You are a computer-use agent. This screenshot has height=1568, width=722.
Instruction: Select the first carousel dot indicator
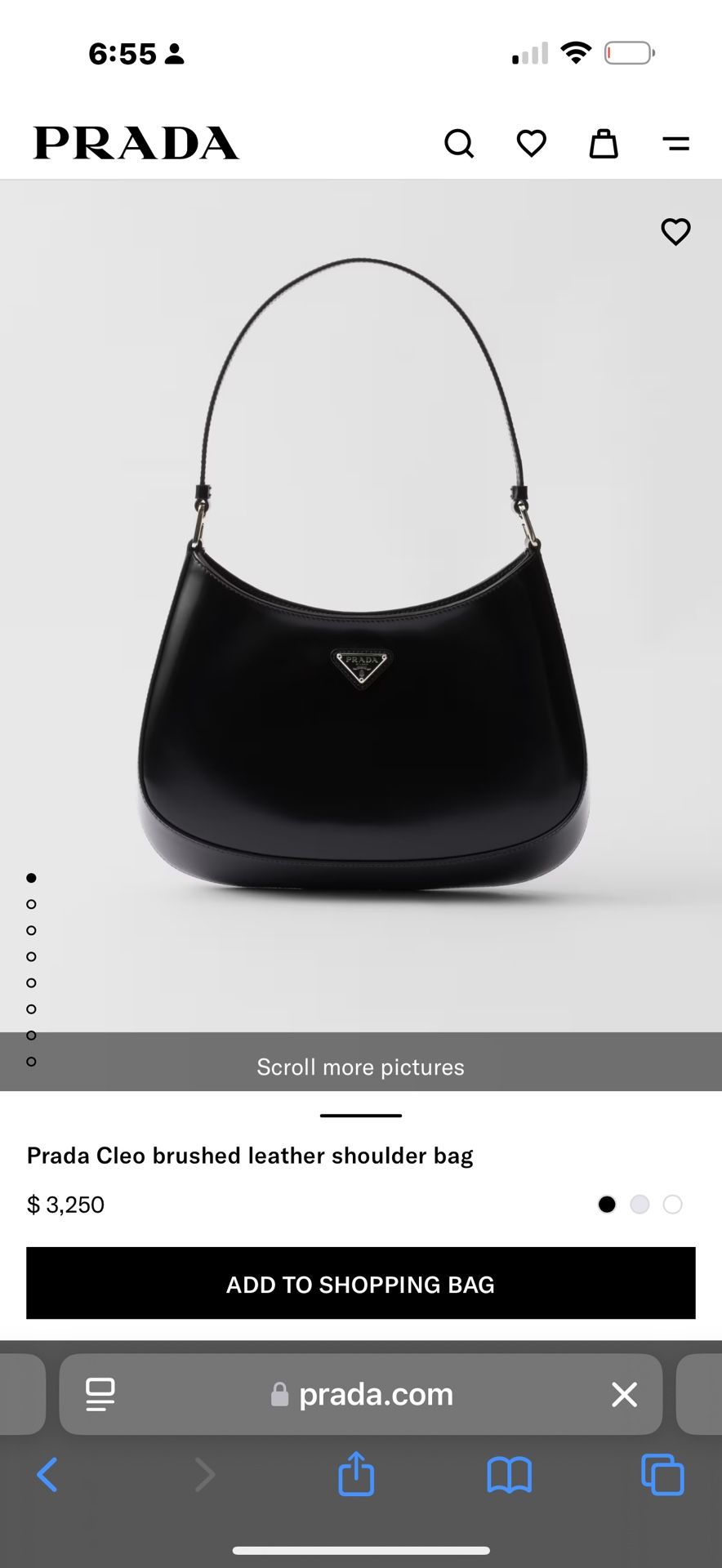tap(32, 877)
